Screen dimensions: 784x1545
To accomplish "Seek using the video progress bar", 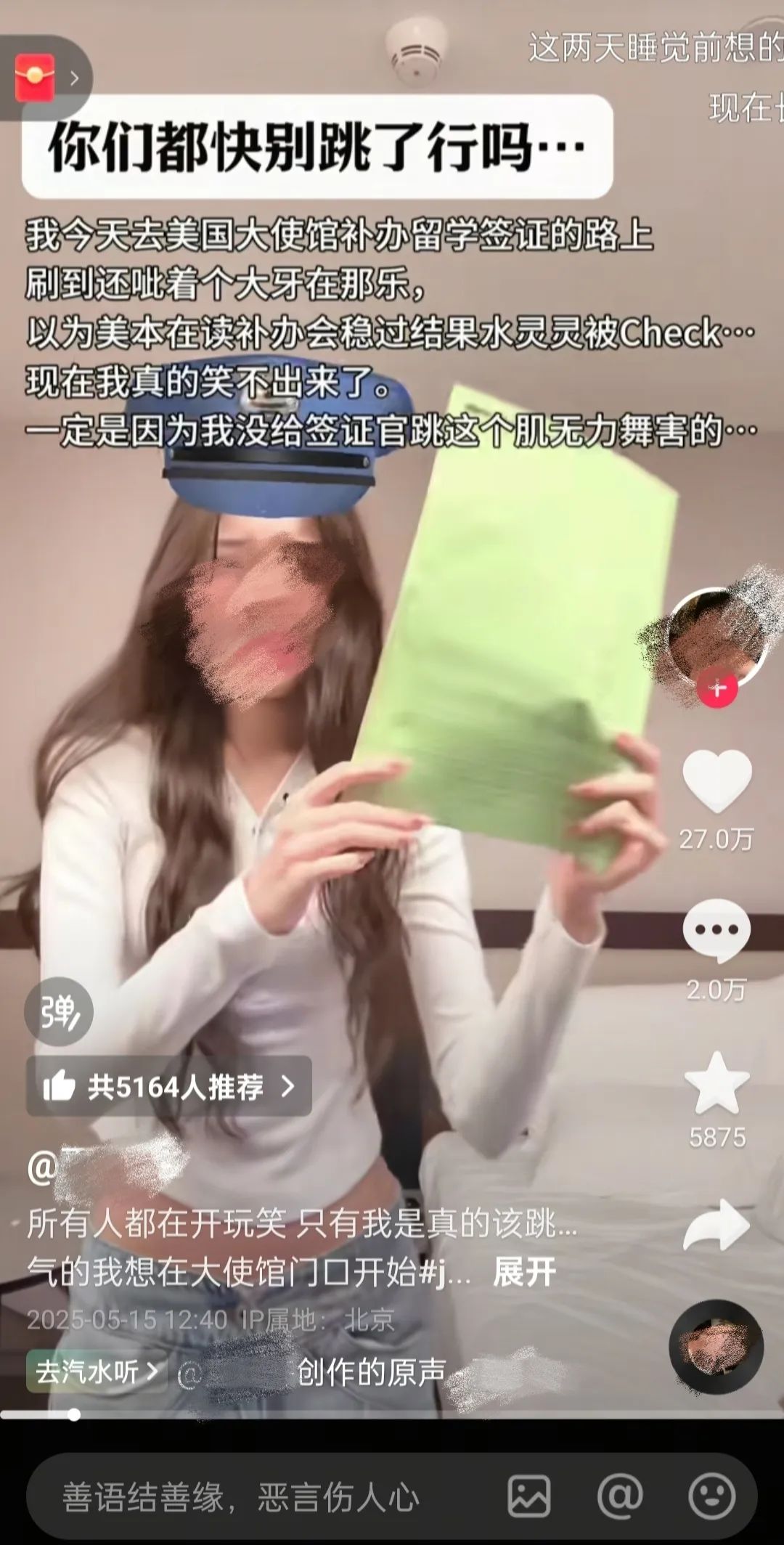I will pos(392,1414).
